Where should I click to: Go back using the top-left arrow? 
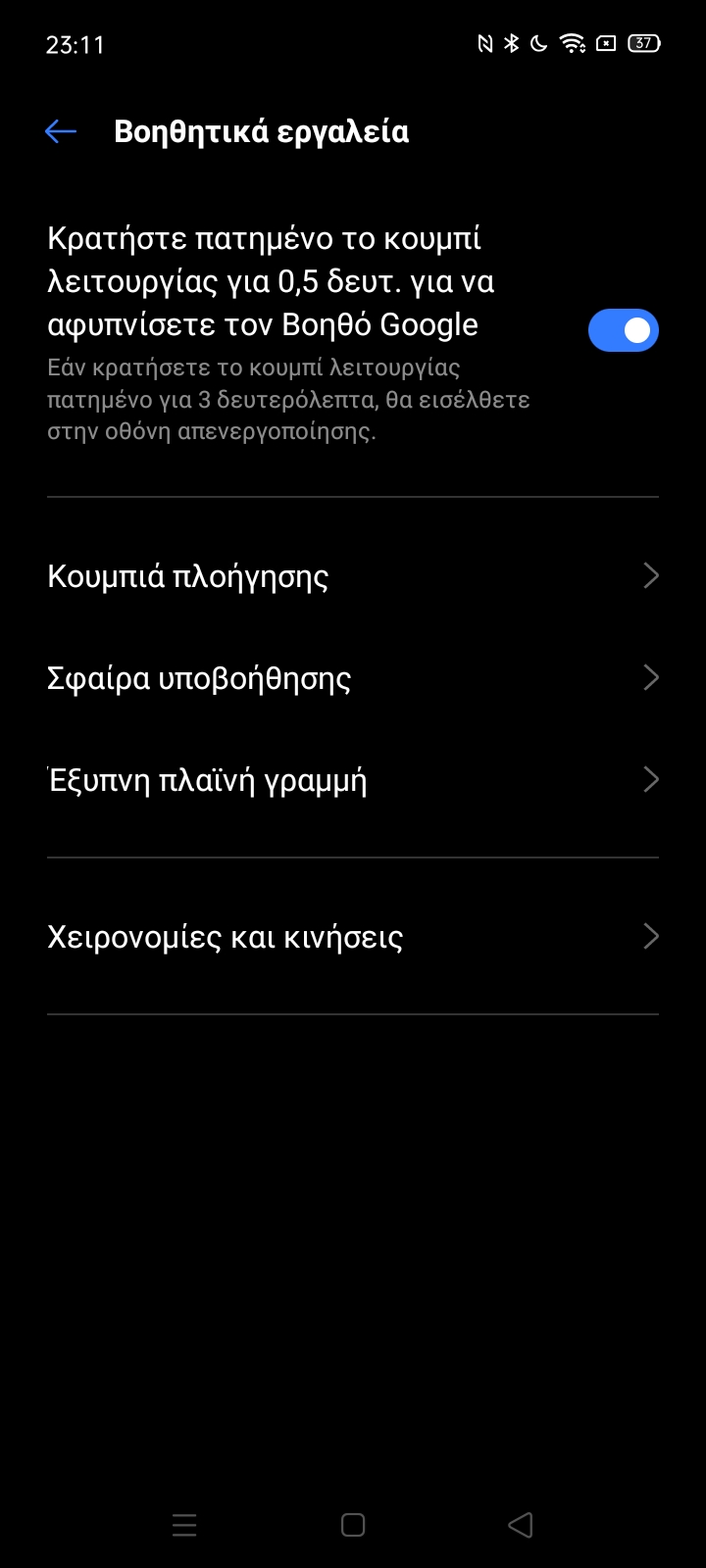click(61, 131)
